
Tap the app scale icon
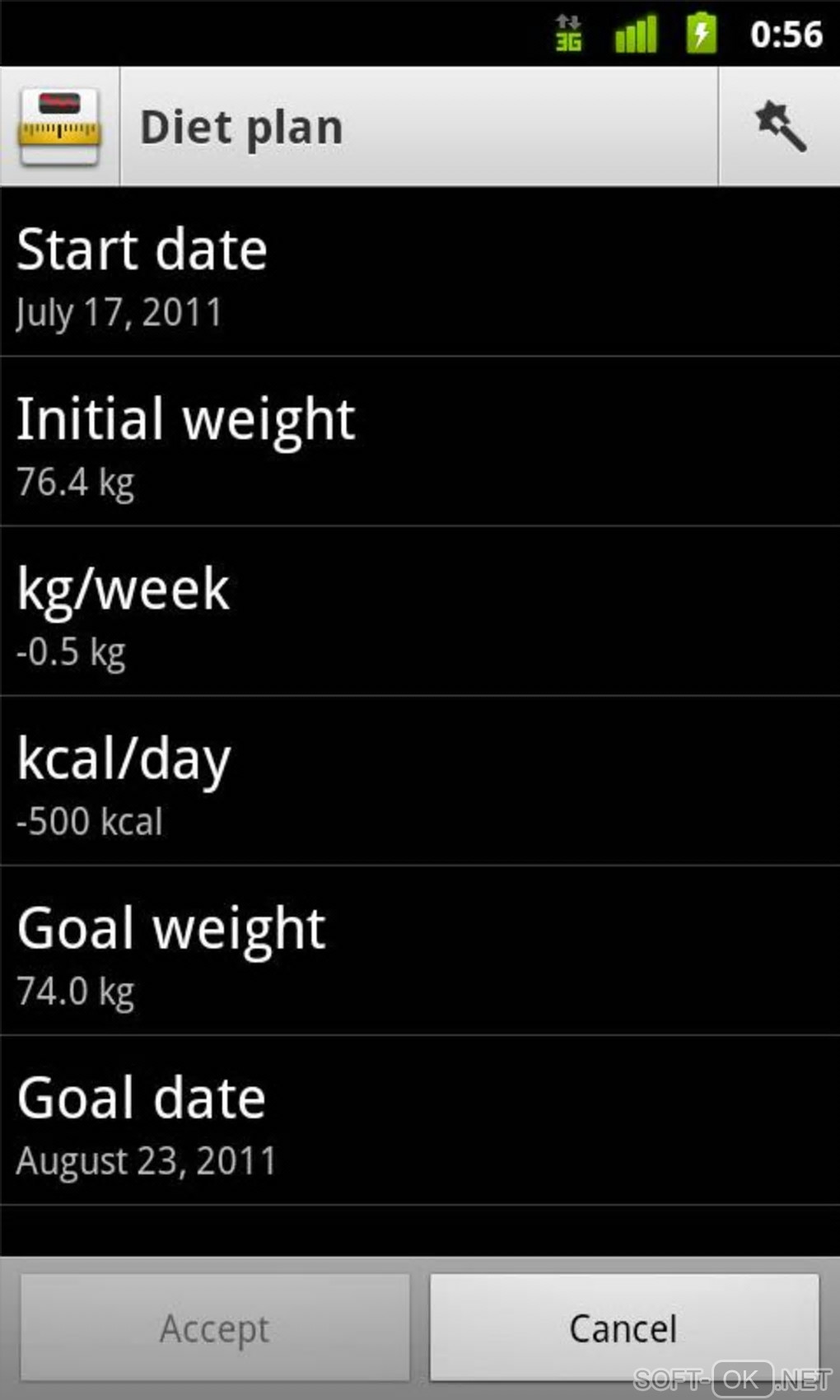point(59,127)
